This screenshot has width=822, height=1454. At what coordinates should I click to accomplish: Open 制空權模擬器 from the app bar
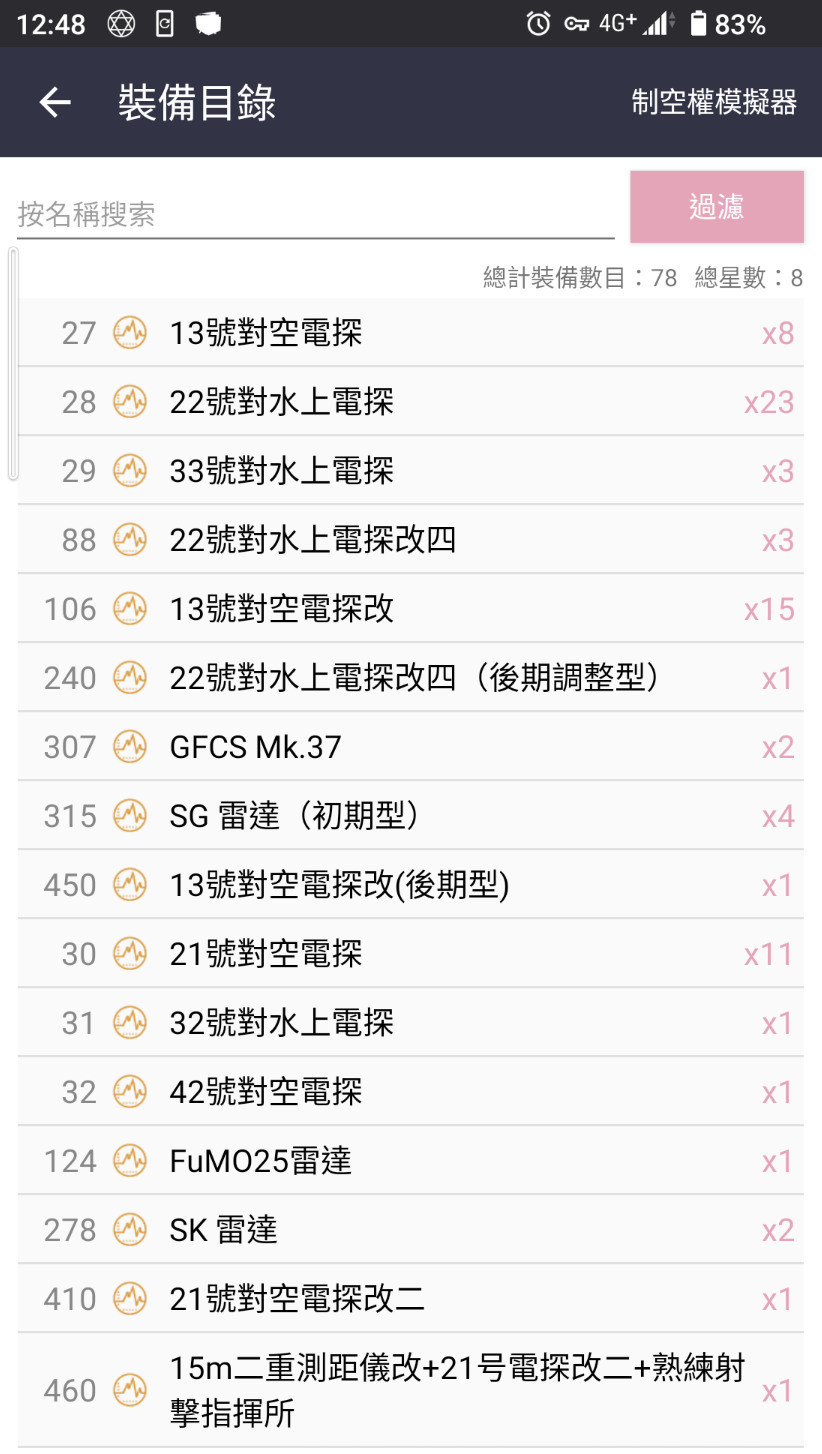click(x=714, y=102)
